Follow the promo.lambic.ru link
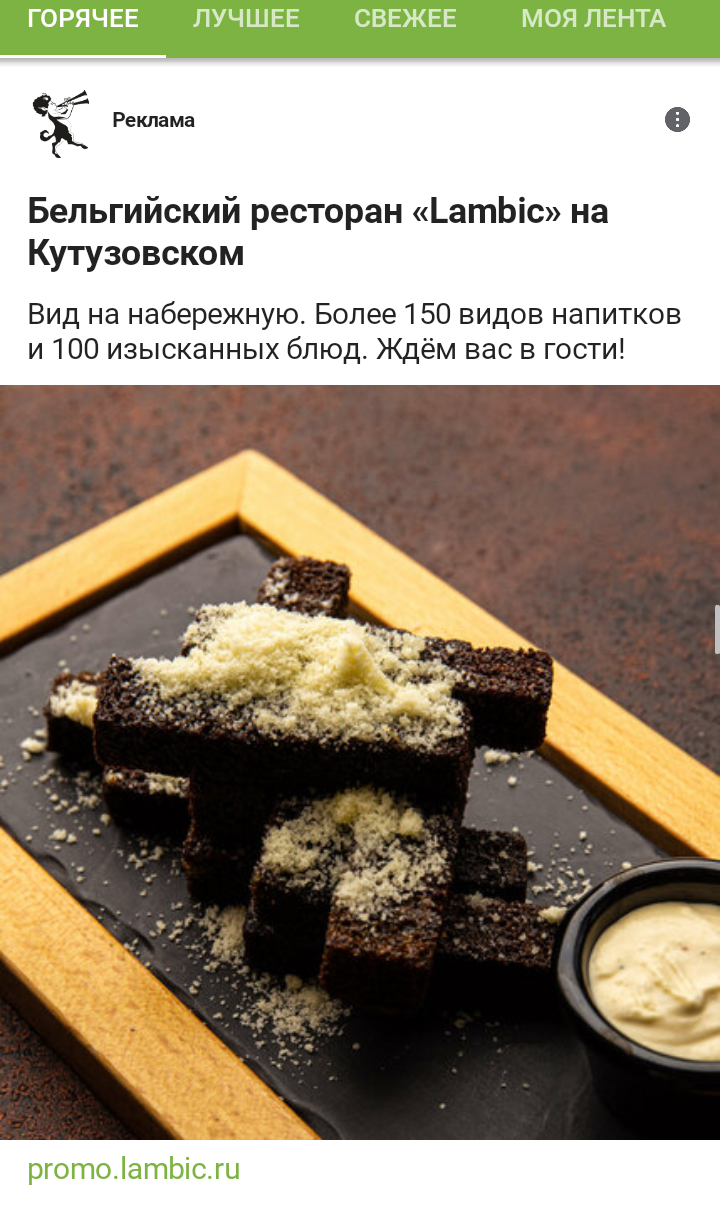The height and width of the screenshot is (1211, 720). click(x=134, y=1169)
